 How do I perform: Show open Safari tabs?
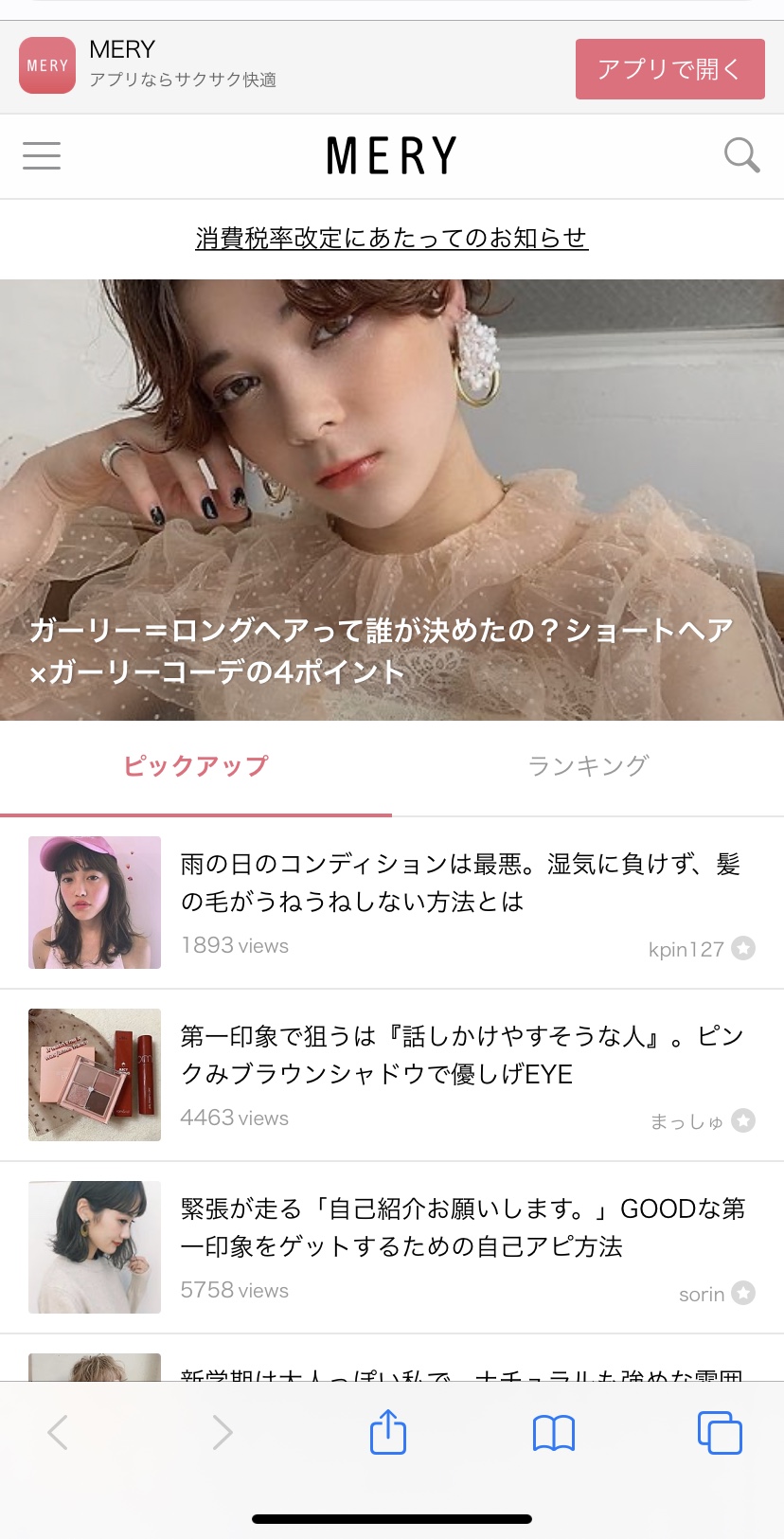pos(720,1433)
